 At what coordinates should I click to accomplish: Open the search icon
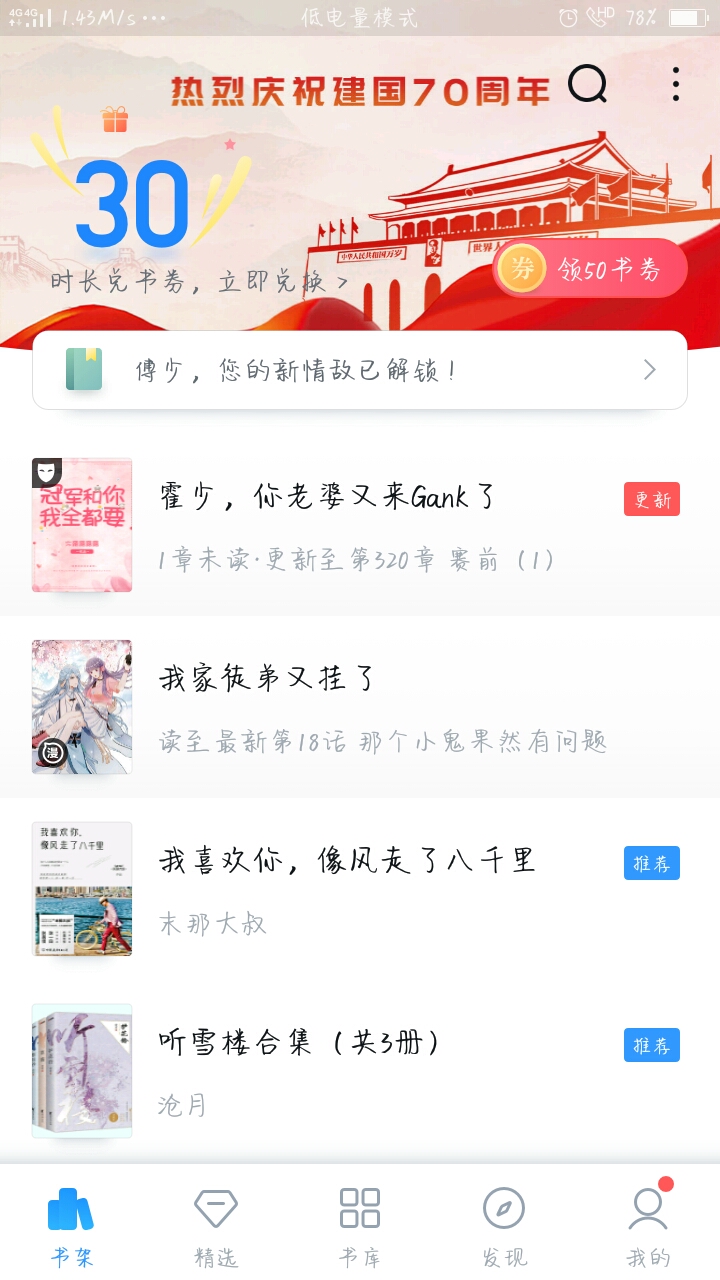[x=588, y=85]
